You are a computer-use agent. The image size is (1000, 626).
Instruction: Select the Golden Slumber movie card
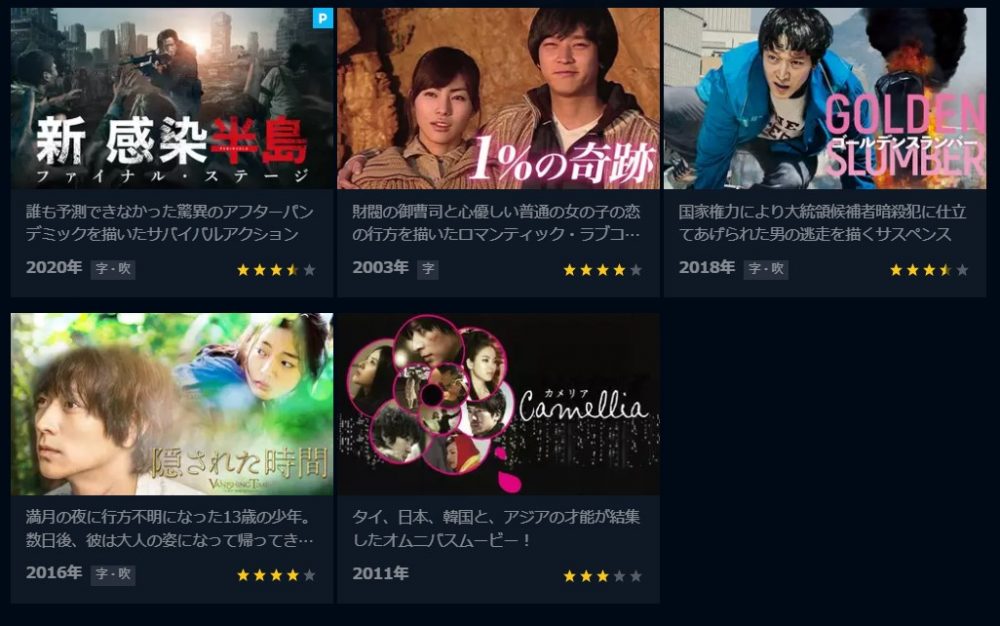824,100
